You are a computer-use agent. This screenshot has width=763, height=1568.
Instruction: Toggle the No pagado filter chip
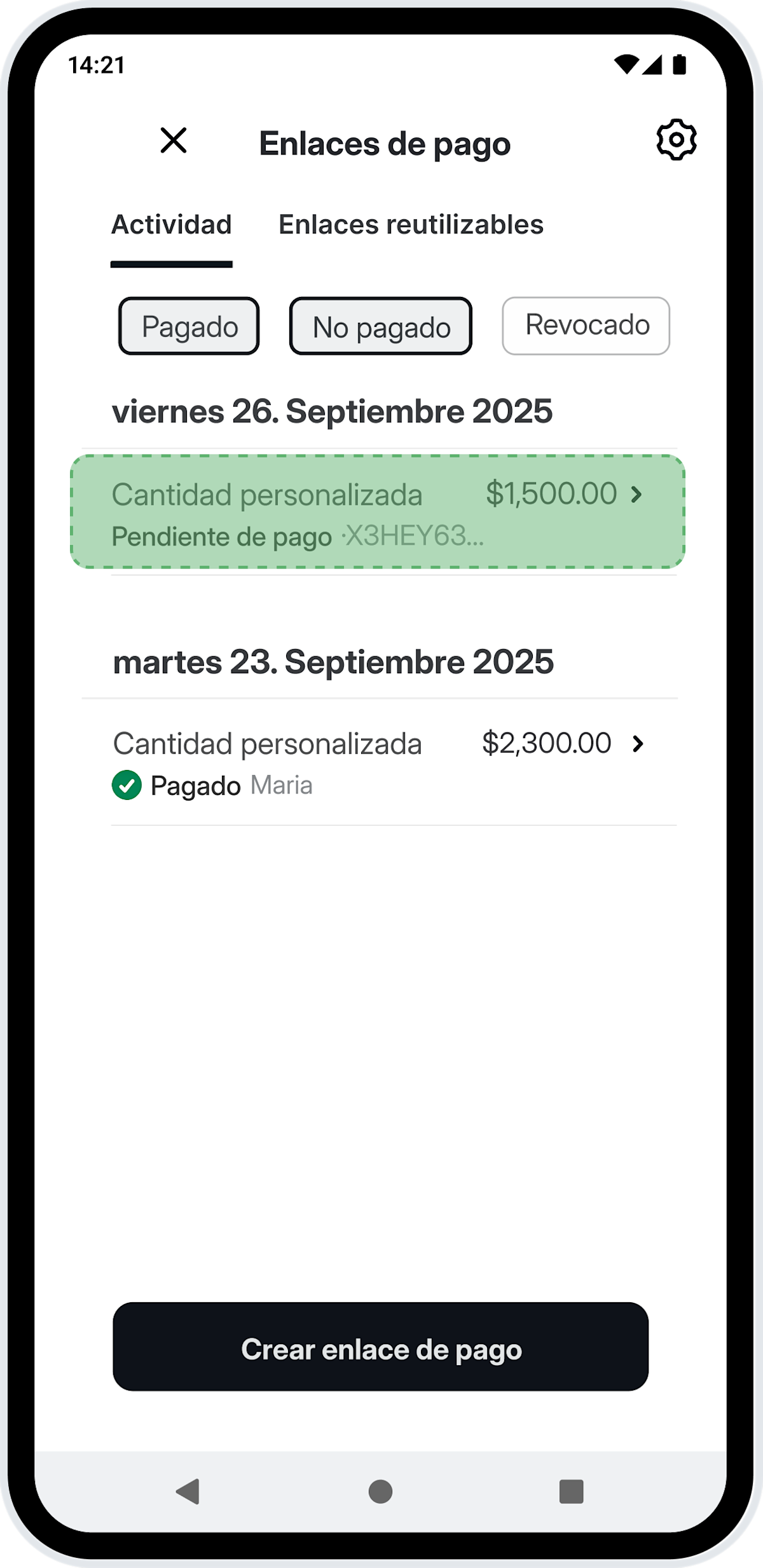380,326
